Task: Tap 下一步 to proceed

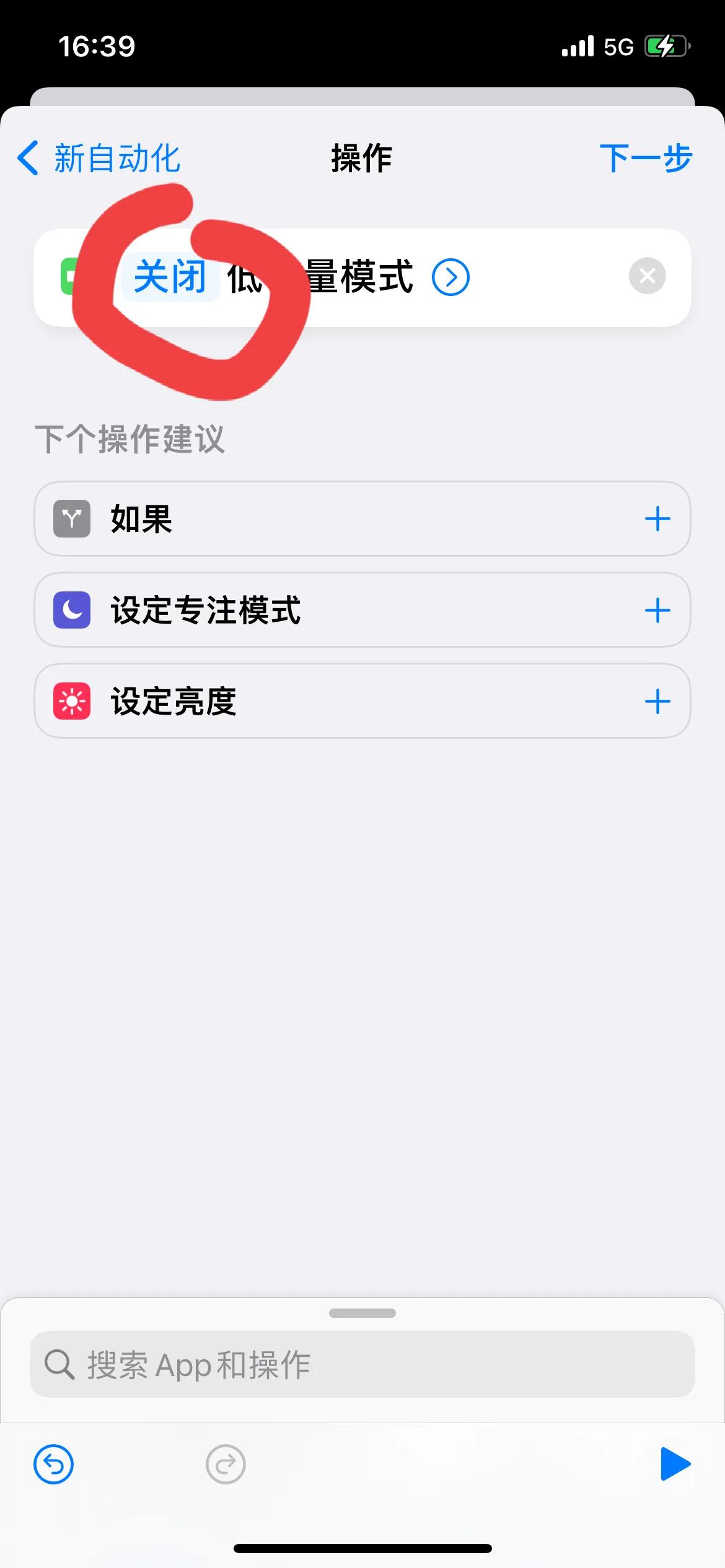Action: [645, 158]
